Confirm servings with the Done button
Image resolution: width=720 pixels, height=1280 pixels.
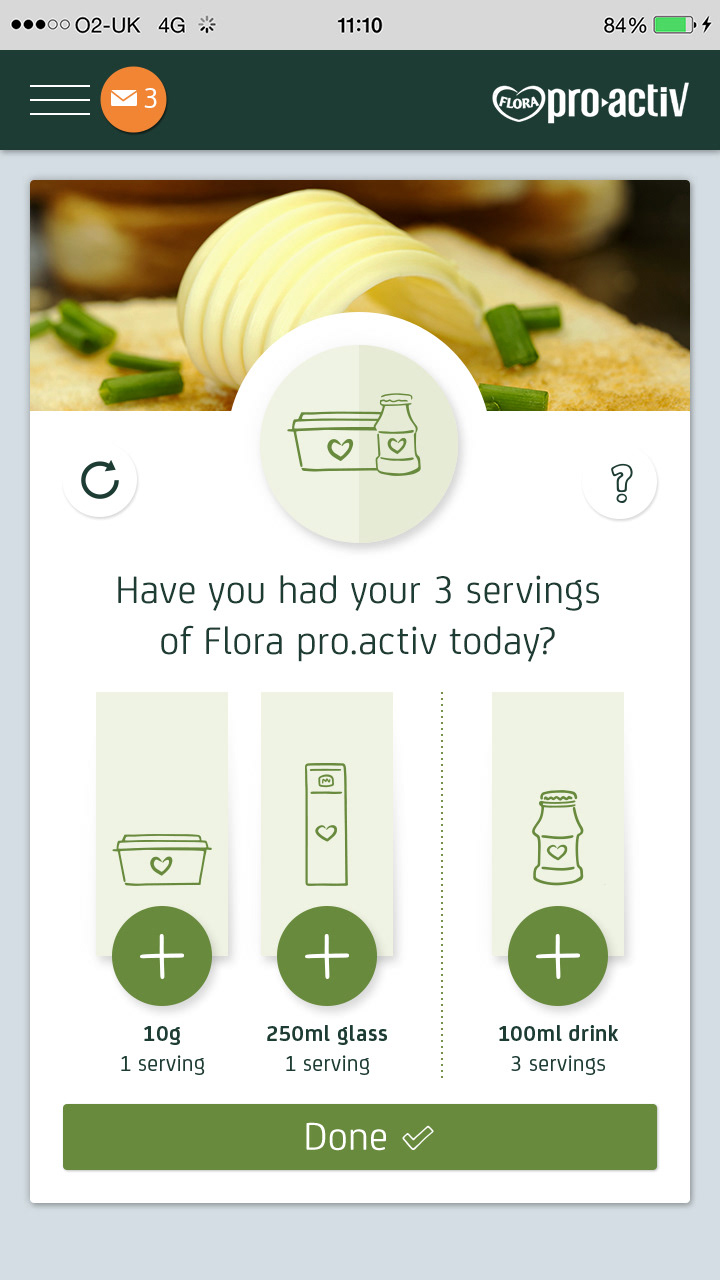pos(360,1137)
